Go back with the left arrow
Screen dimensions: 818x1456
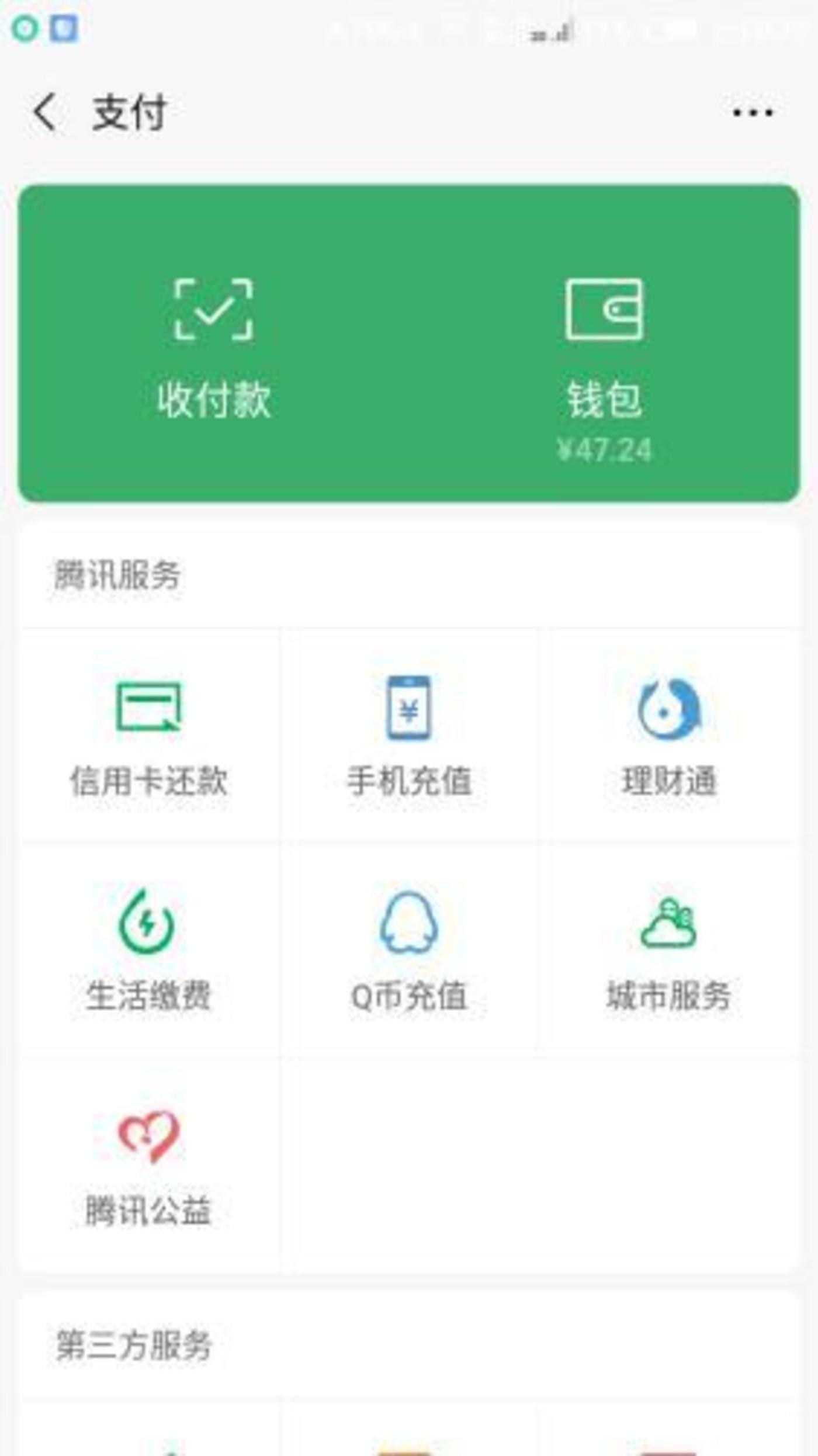46,111
